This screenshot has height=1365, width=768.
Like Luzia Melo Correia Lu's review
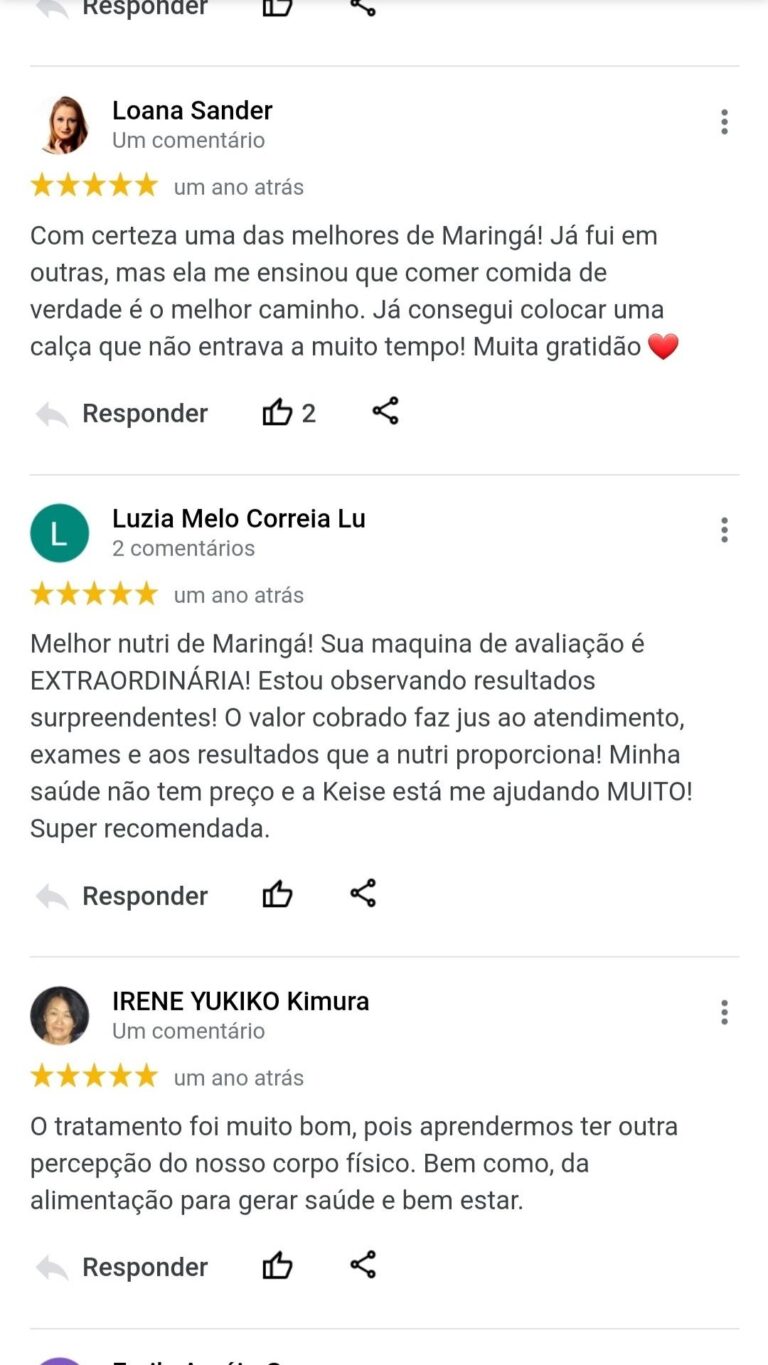[278, 894]
